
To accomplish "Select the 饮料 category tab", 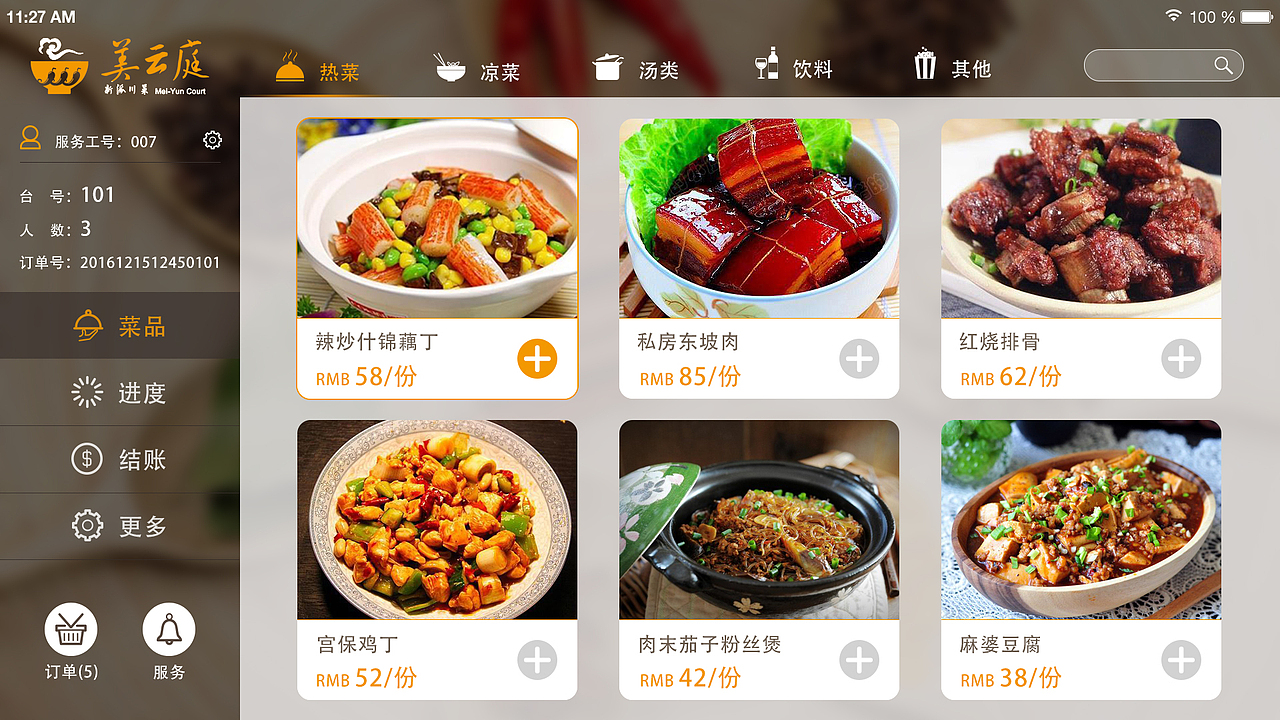I will 793,68.
